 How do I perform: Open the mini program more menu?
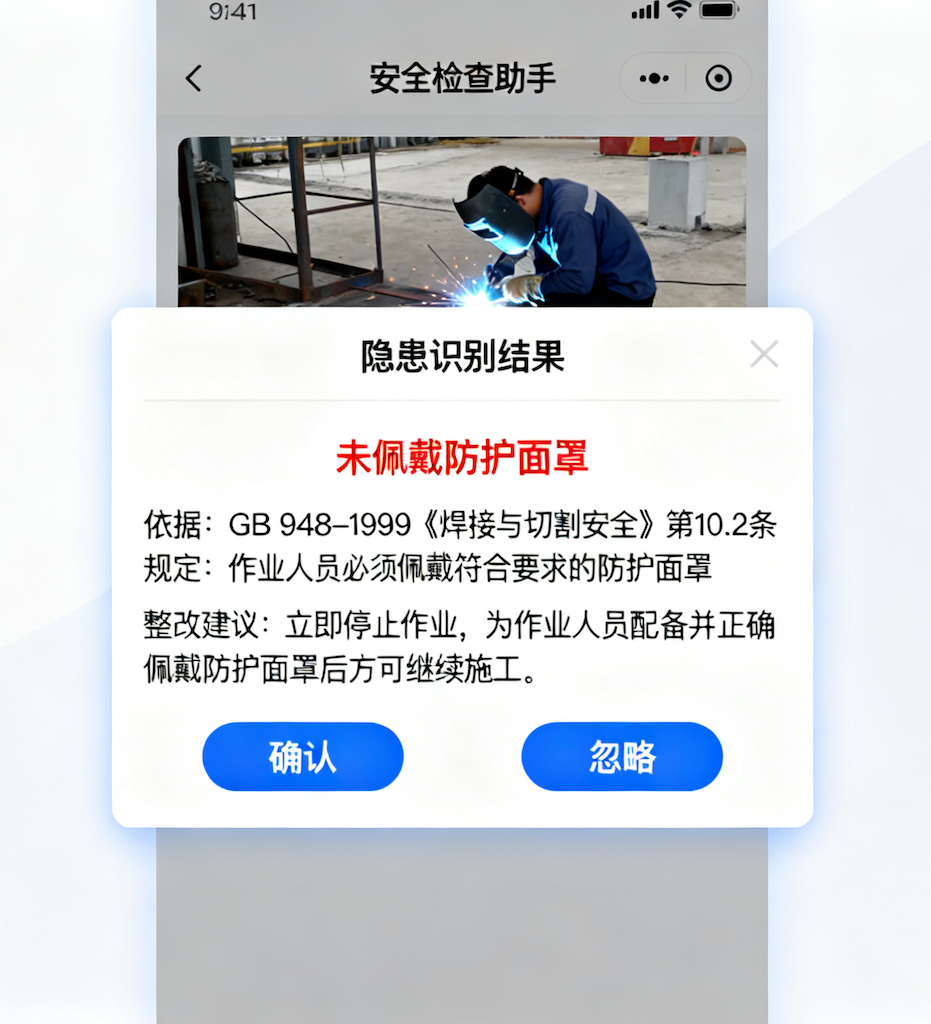(x=654, y=79)
